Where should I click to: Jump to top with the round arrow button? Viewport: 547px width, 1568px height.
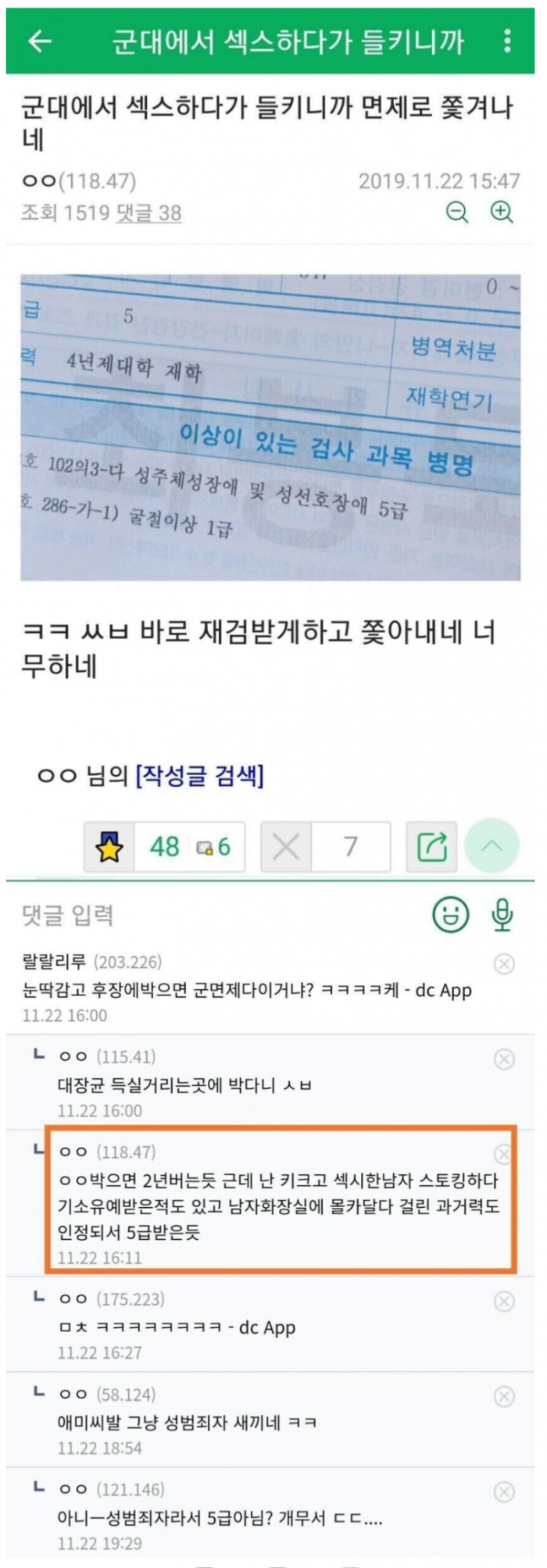coord(492,846)
